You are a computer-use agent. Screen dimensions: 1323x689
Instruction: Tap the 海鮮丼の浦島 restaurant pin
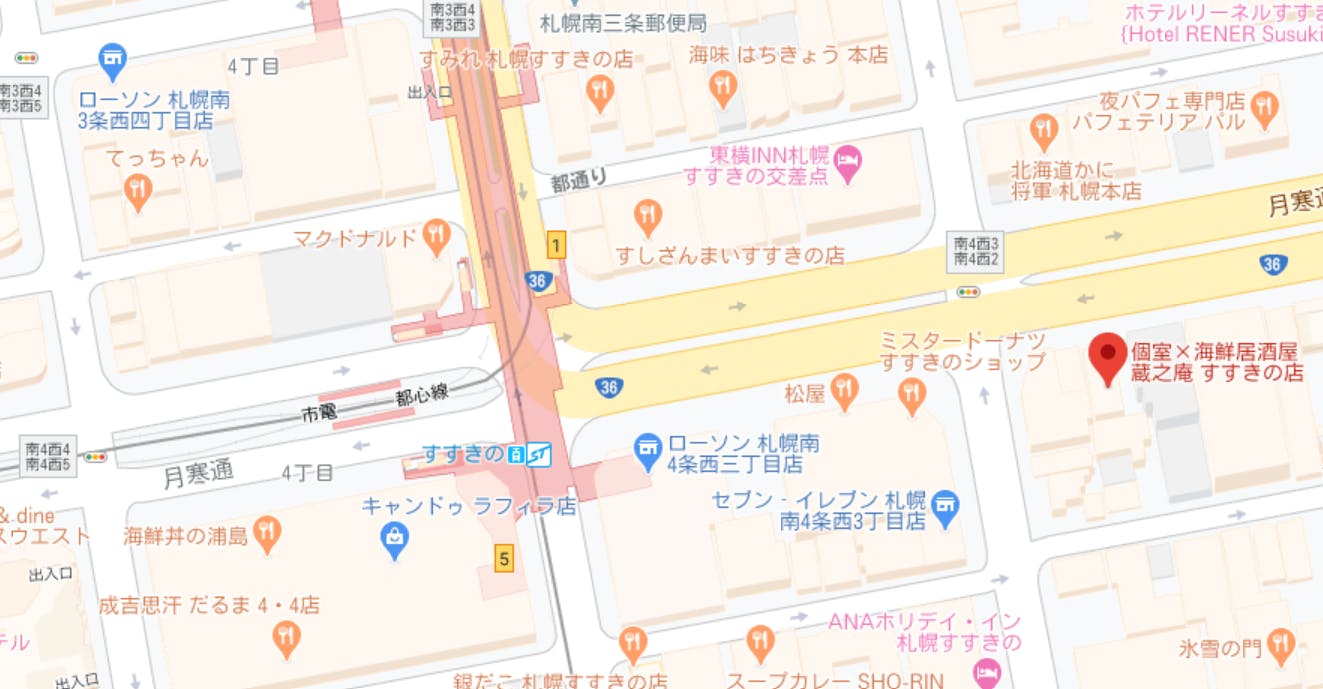(x=266, y=535)
